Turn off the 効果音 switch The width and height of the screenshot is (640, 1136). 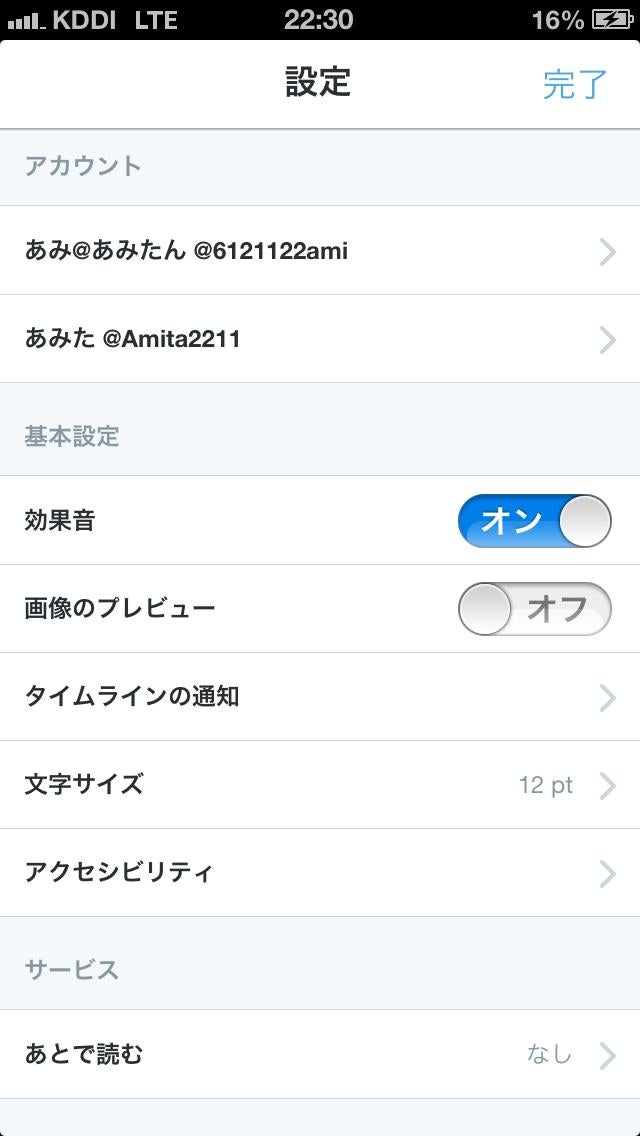pos(534,521)
